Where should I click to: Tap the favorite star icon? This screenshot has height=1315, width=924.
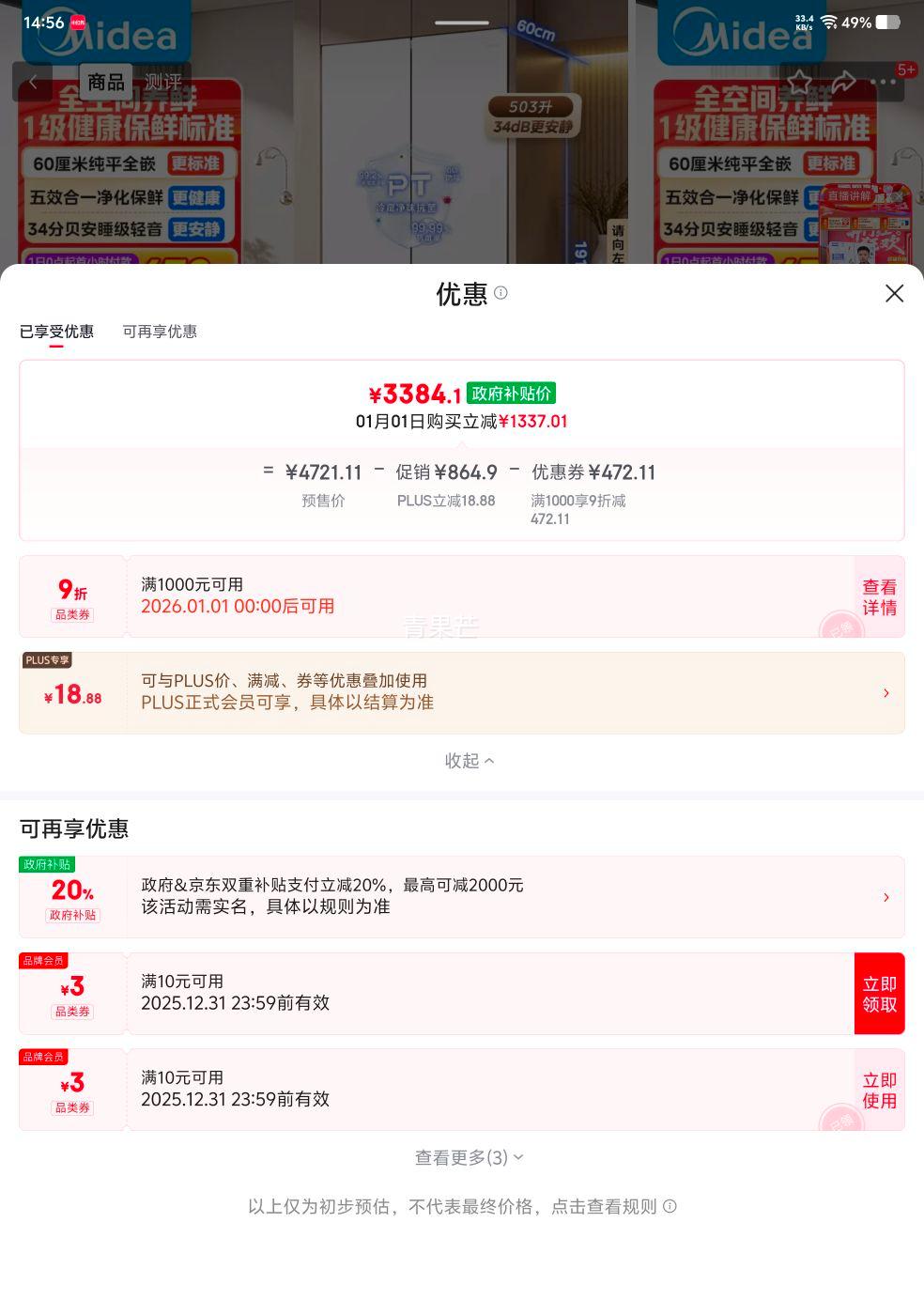pyautogui.click(x=798, y=82)
